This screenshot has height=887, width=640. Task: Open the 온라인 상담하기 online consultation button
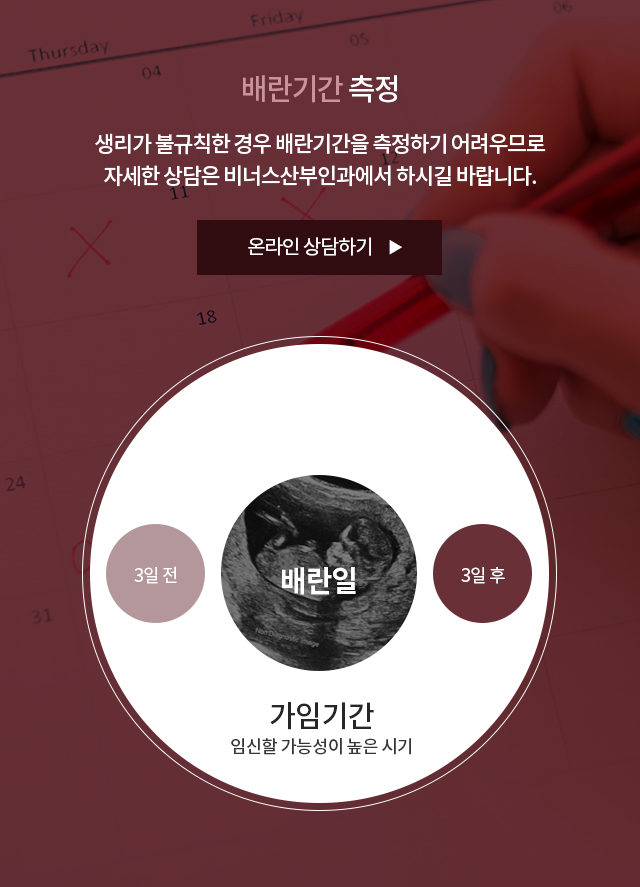click(x=319, y=247)
